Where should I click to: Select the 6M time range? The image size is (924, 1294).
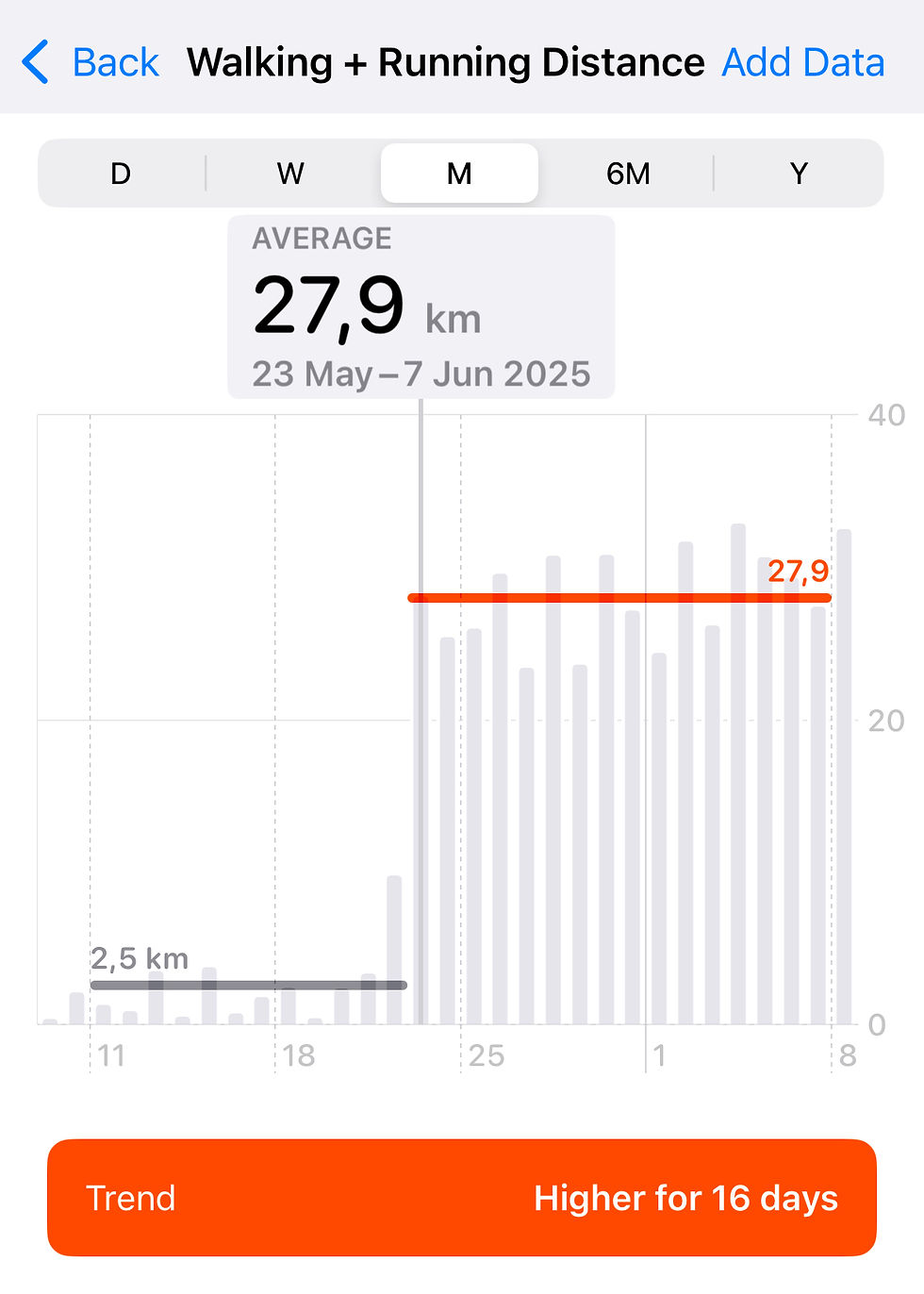click(x=629, y=173)
